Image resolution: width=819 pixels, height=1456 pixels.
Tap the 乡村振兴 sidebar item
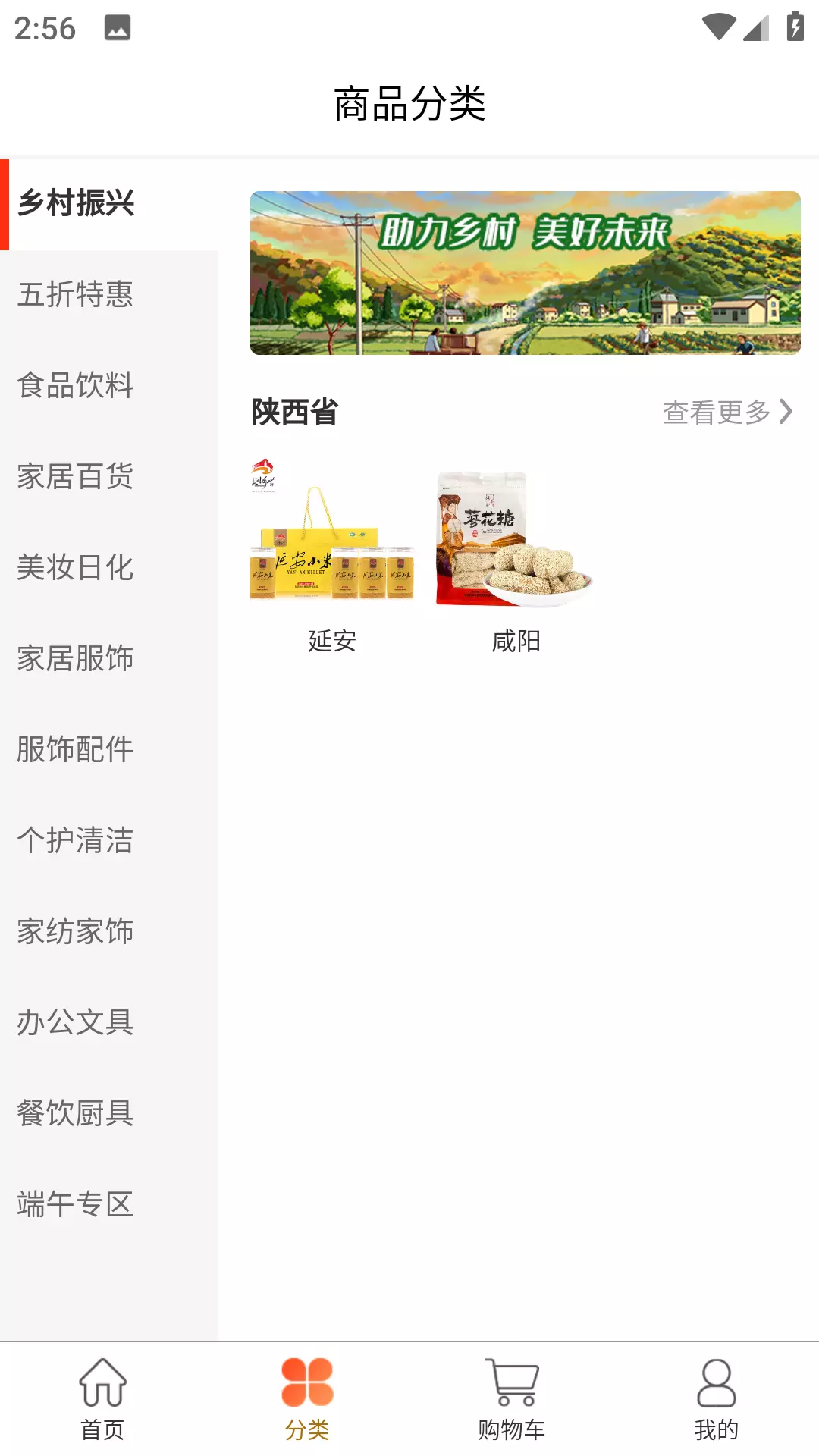[x=109, y=204]
